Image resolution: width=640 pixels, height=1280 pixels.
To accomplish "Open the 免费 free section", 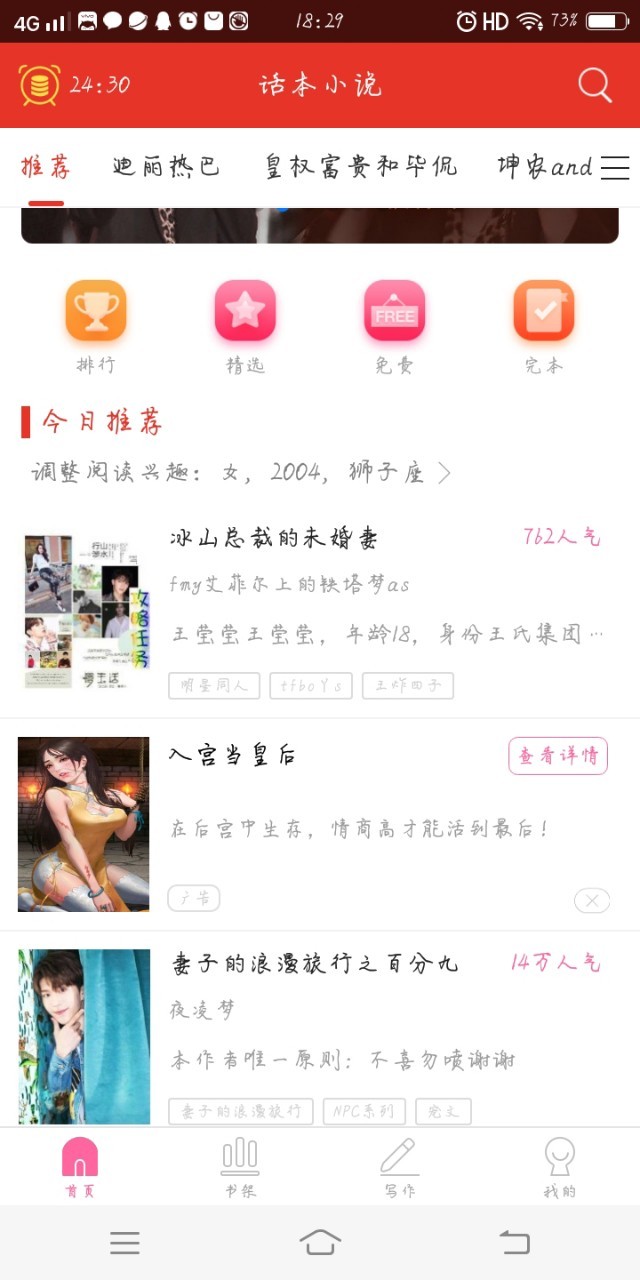I will (394, 327).
